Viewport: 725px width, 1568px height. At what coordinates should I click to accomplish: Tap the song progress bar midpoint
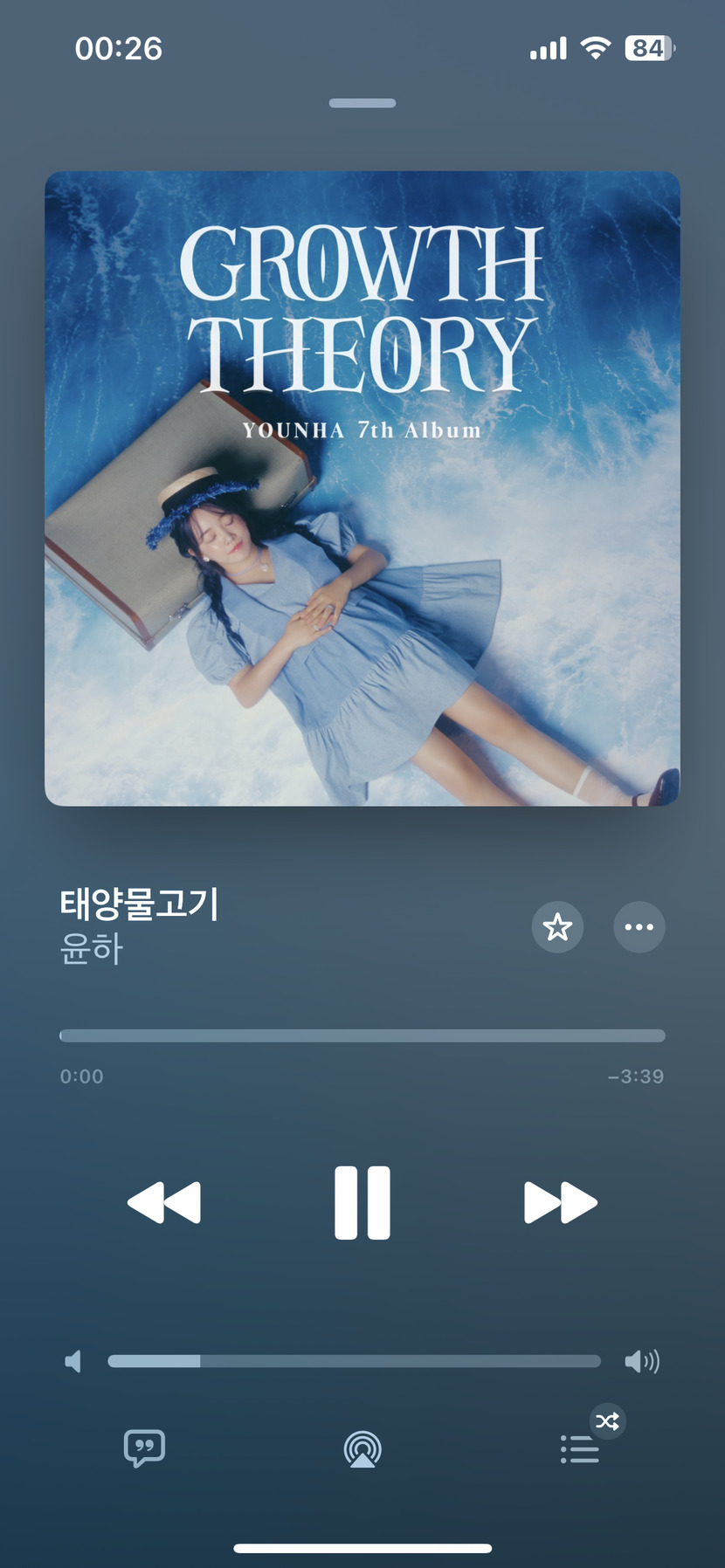coord(362,1035)
